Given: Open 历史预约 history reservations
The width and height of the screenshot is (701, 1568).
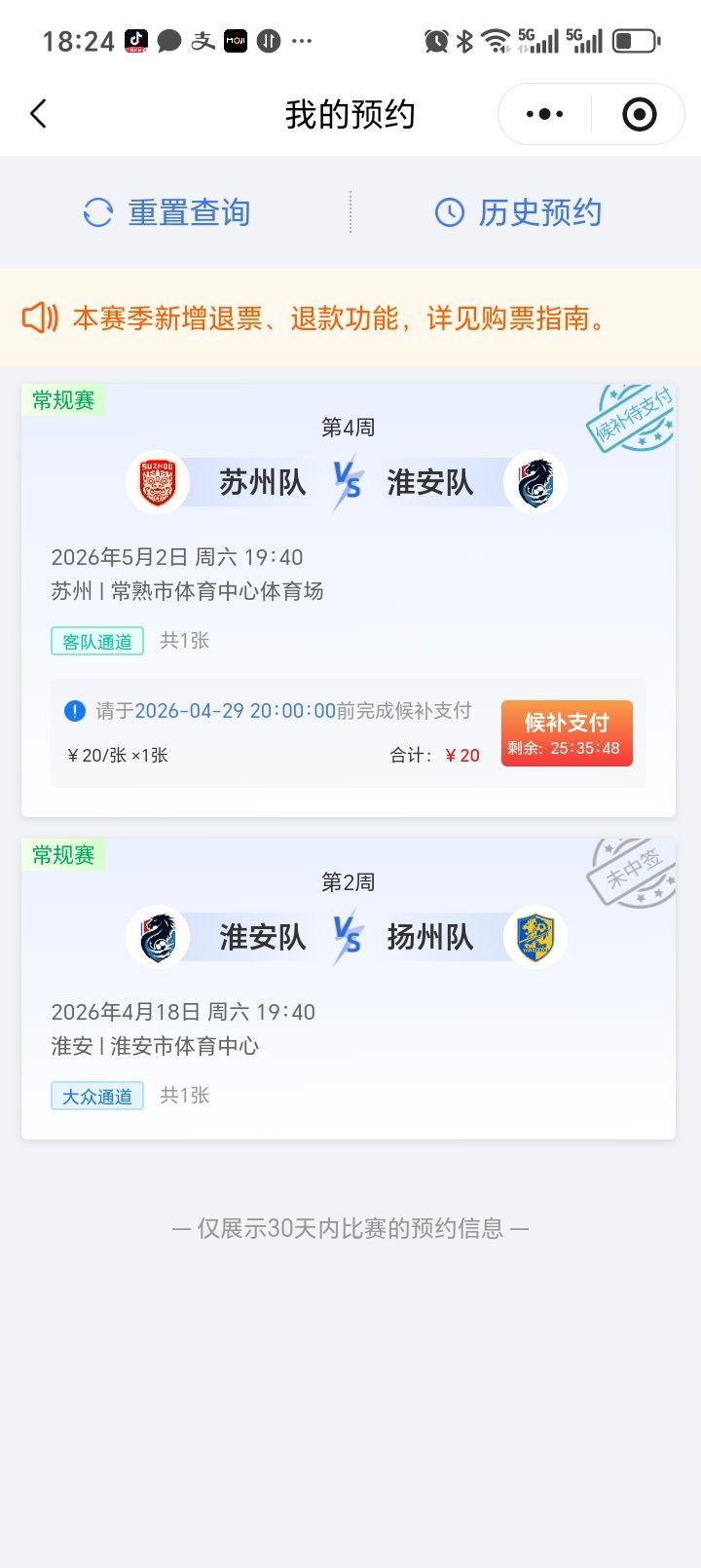Looking at the screenshot, I should 518,212.
